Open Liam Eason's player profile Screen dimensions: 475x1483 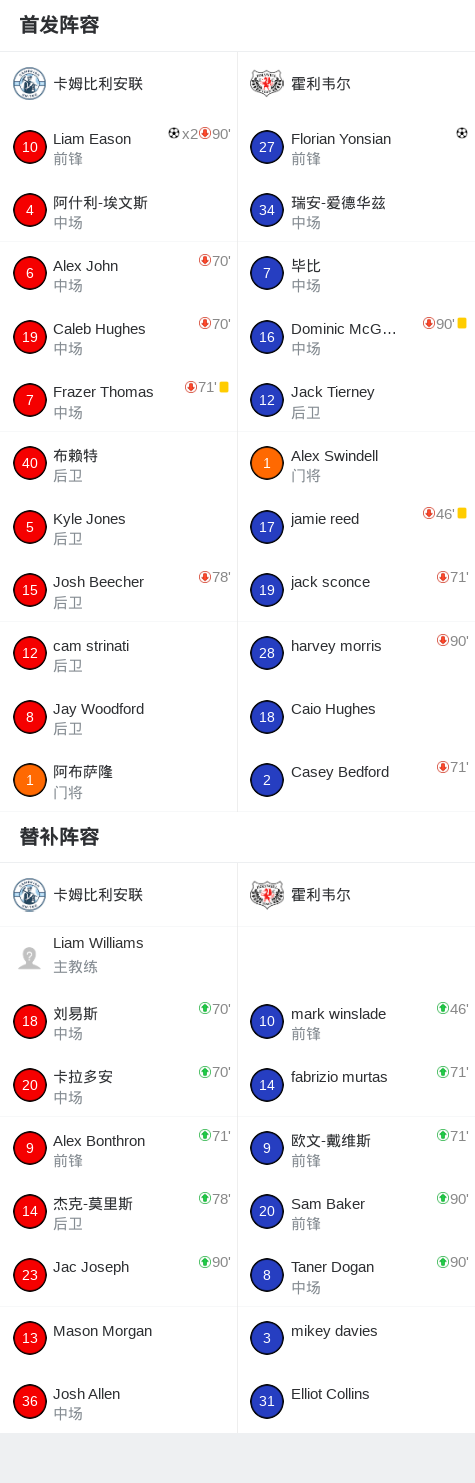pos(118,147)
